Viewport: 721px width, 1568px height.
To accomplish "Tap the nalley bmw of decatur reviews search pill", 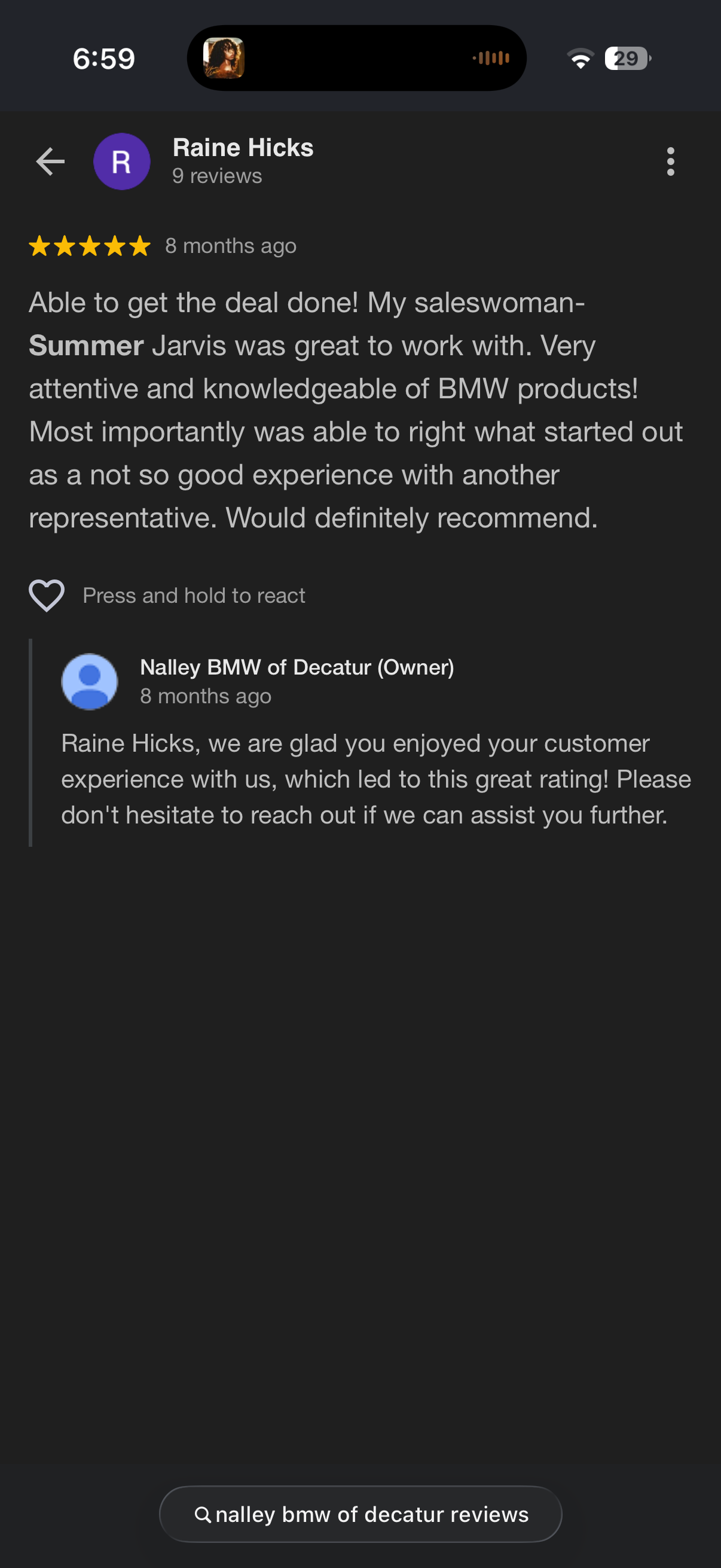I will click(360, 1515).
